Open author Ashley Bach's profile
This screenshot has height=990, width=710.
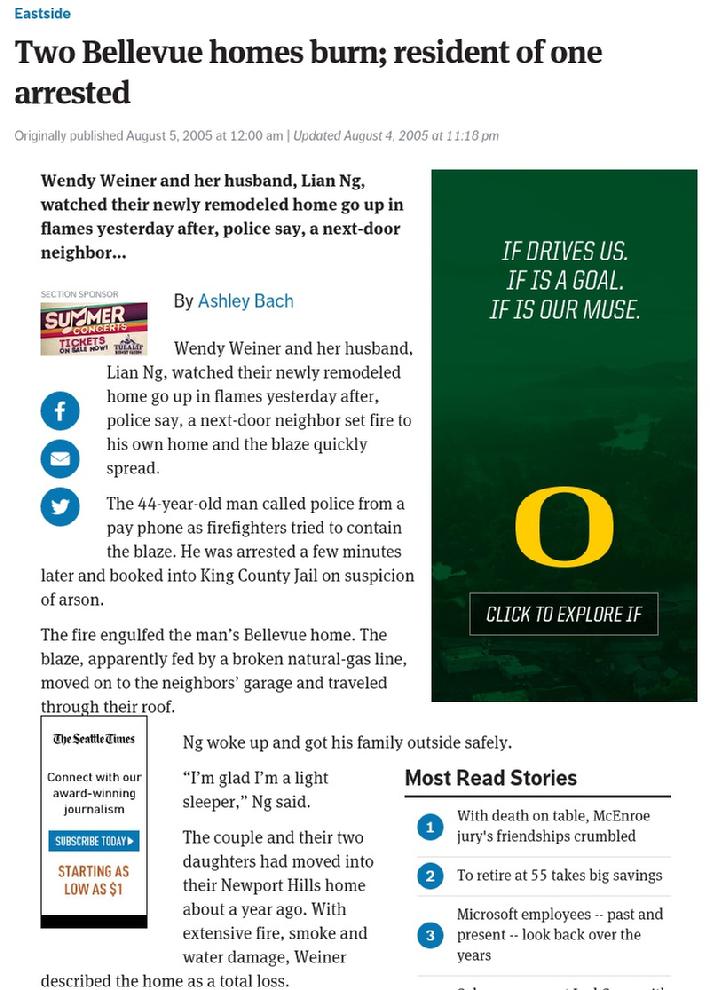pos(245,301)
